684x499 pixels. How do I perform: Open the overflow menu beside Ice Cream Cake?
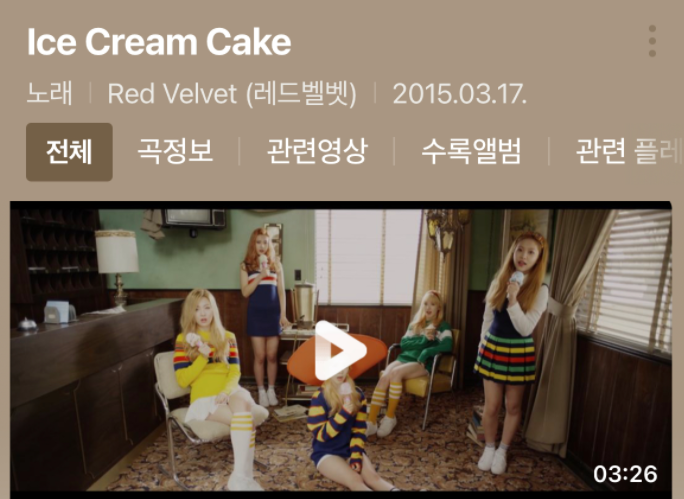(652, 41)
